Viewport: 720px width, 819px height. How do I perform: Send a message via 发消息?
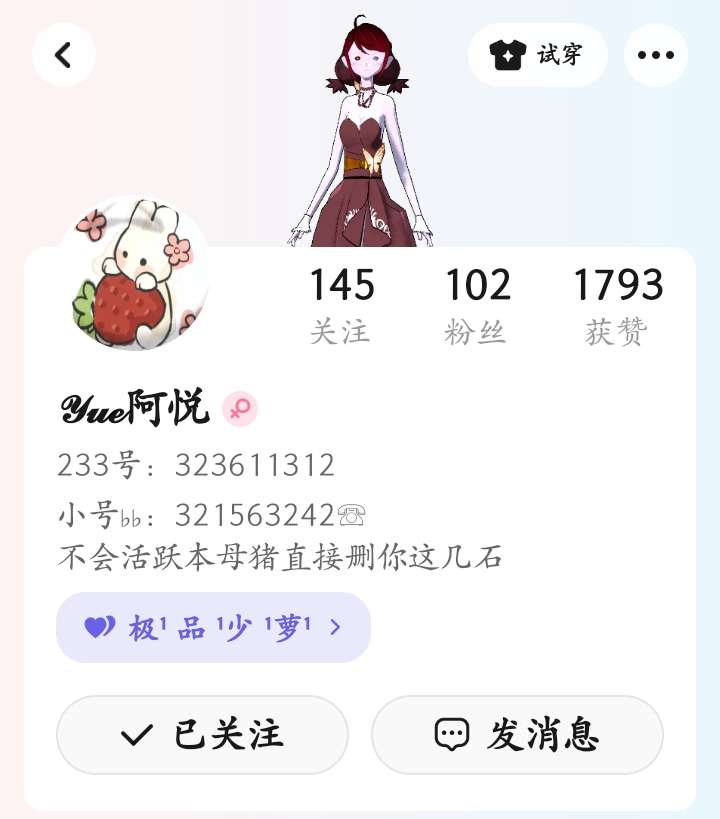pyautogui.click(x=517, y=734)
